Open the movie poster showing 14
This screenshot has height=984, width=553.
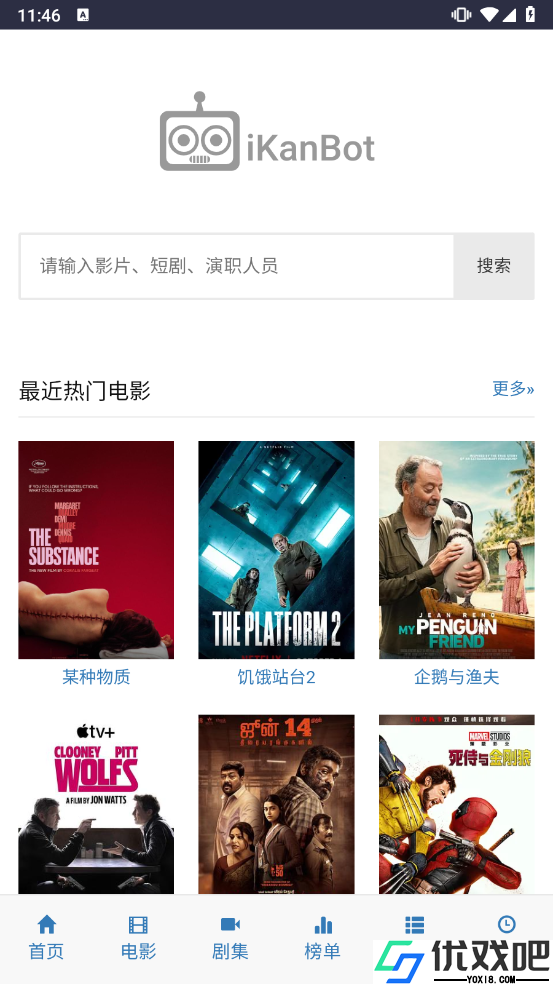pyautogui.click(x=276, y=804)
